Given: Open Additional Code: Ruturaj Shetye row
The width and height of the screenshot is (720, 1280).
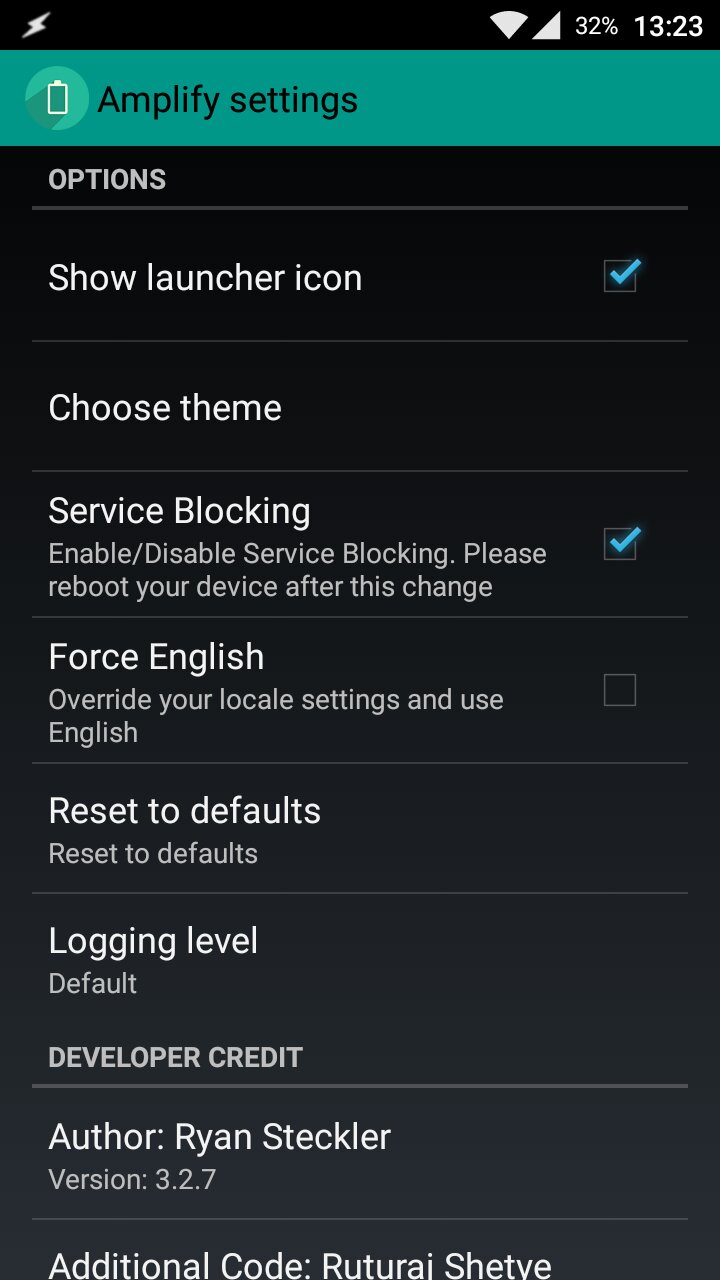Looking at the screenshot, I should click(x=300, y=1262).
